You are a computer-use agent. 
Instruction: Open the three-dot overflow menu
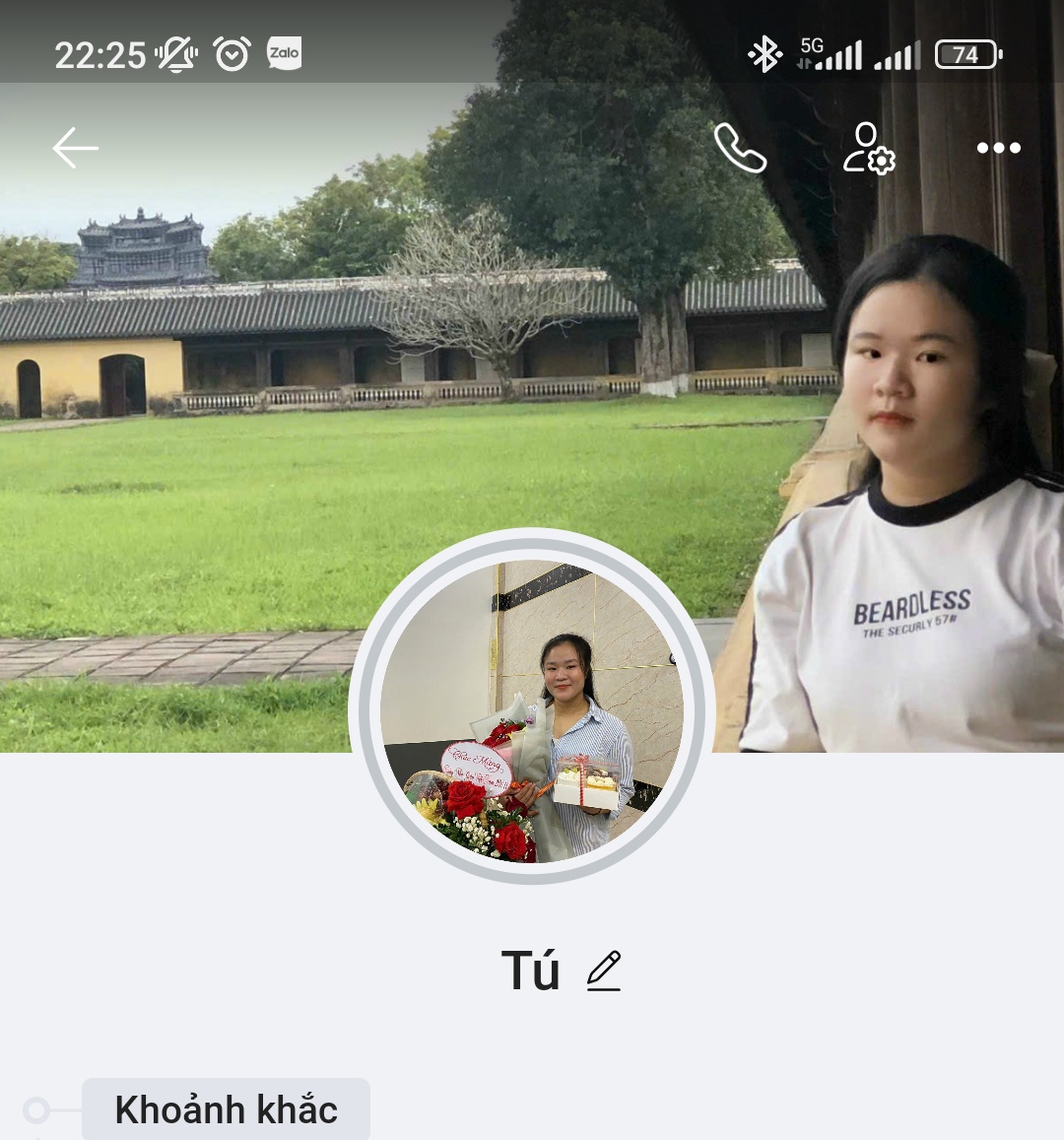coord(998,149)
